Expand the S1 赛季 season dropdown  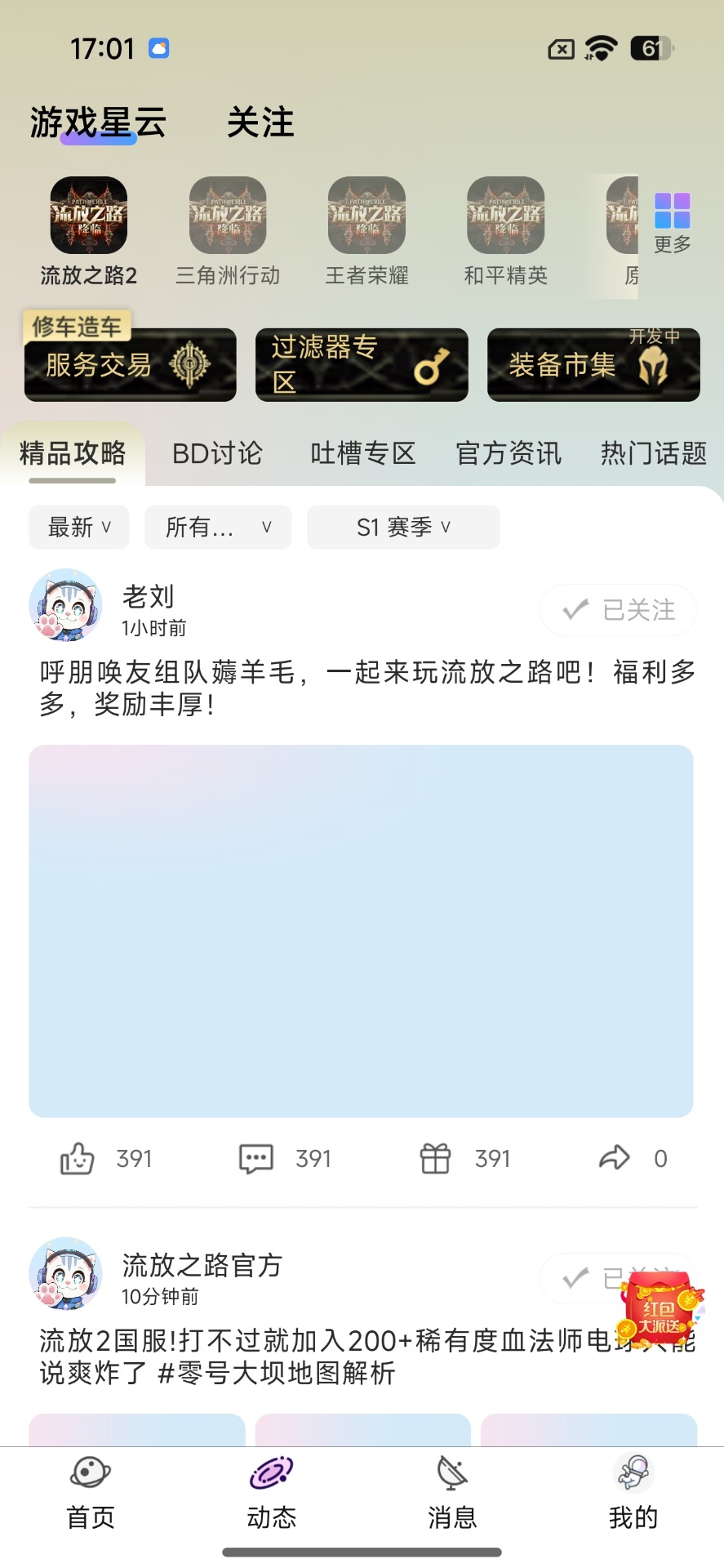[403, 528]
